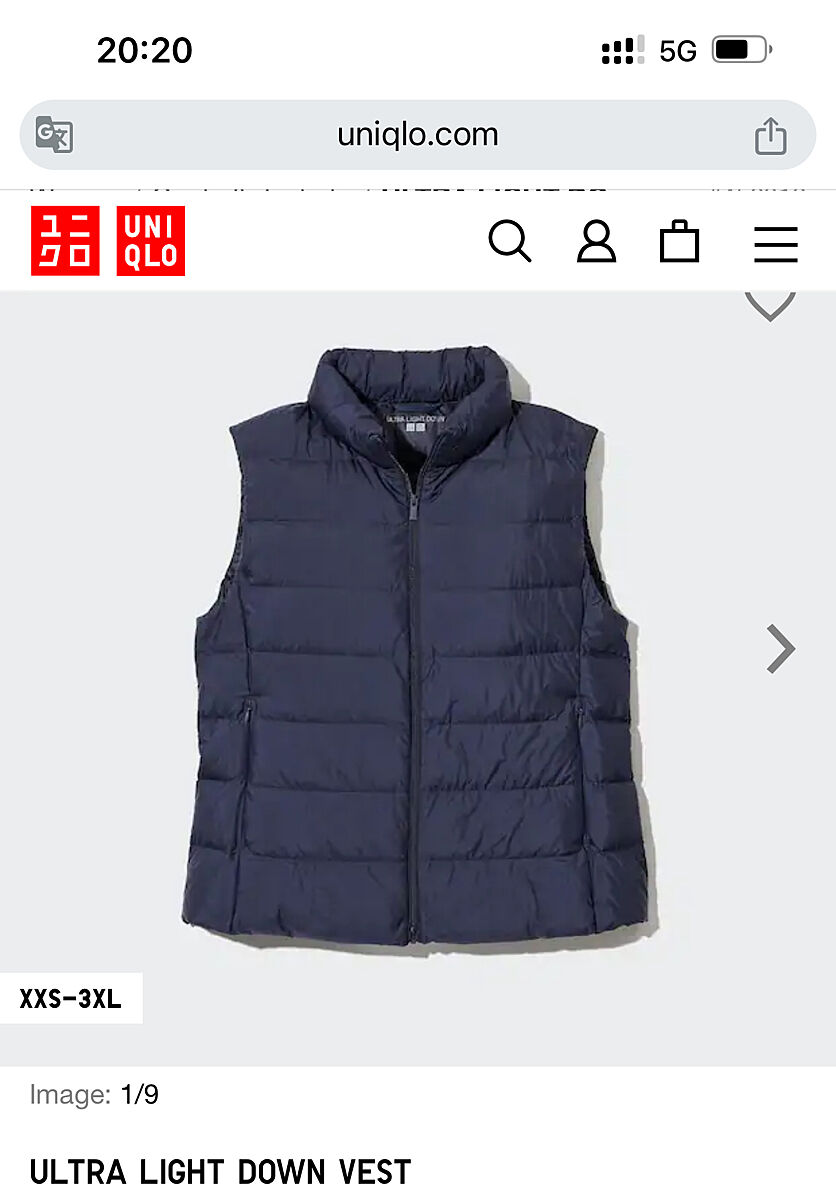Tap the uniqlo.com address bar
Viewport: 836px width, 1200px height.
click(x=418, y=135)
